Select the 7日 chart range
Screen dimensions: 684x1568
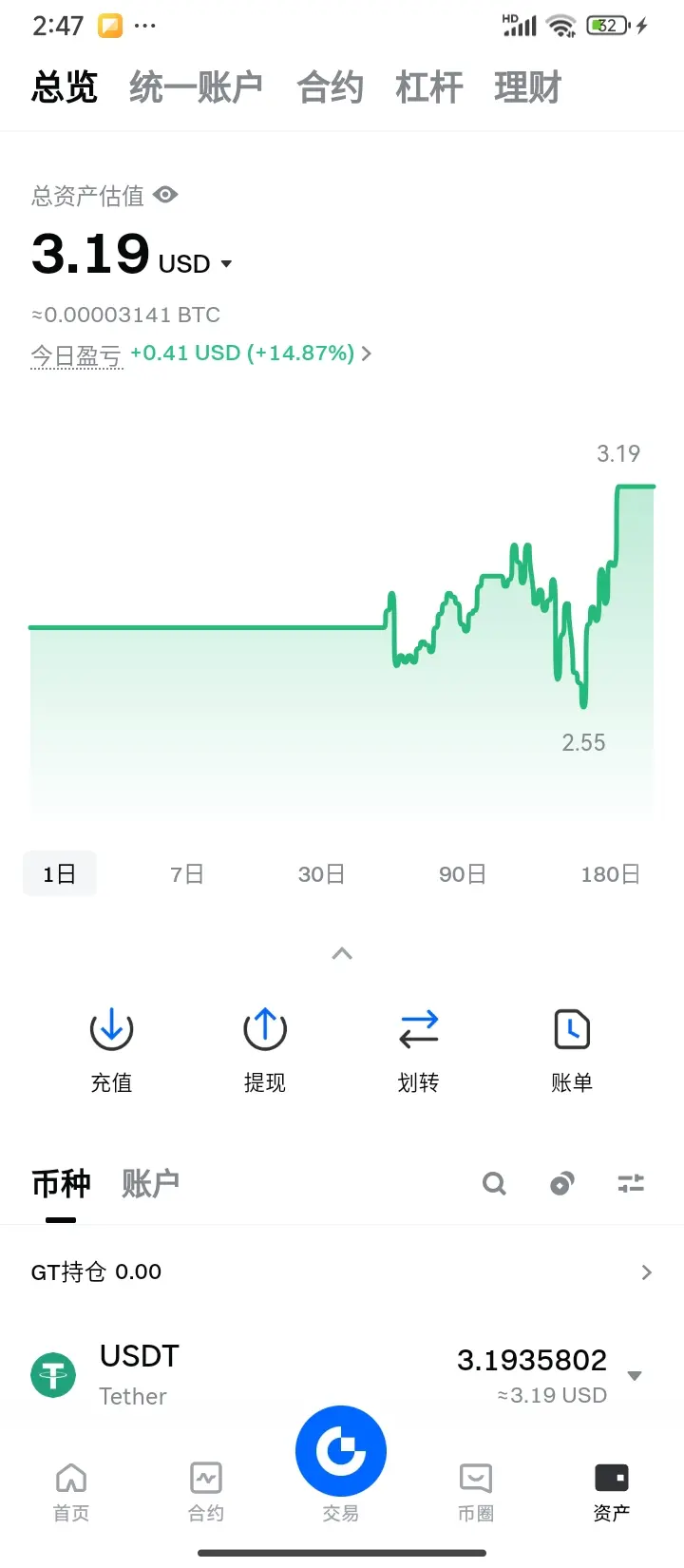tap(187, 873)
